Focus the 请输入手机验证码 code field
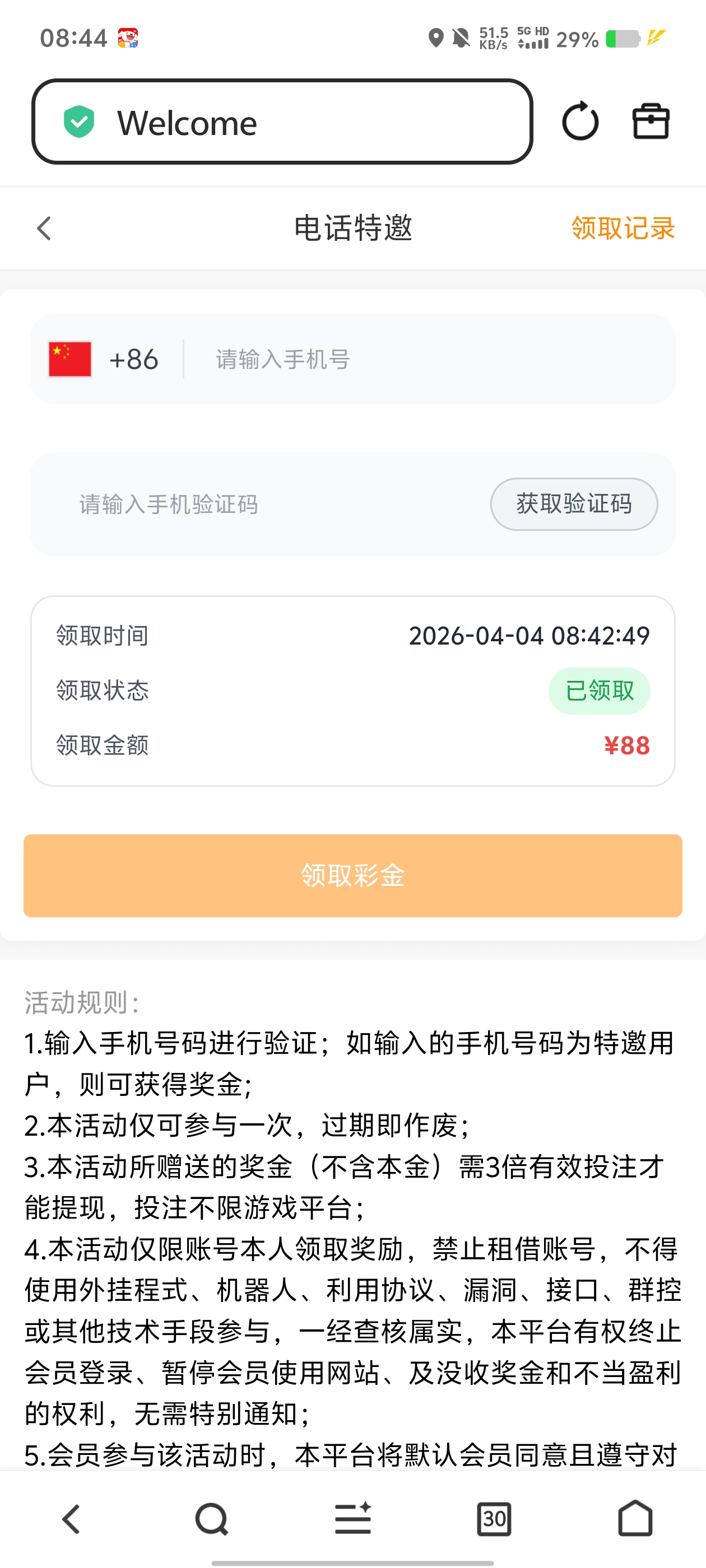 tap(256, 505)
